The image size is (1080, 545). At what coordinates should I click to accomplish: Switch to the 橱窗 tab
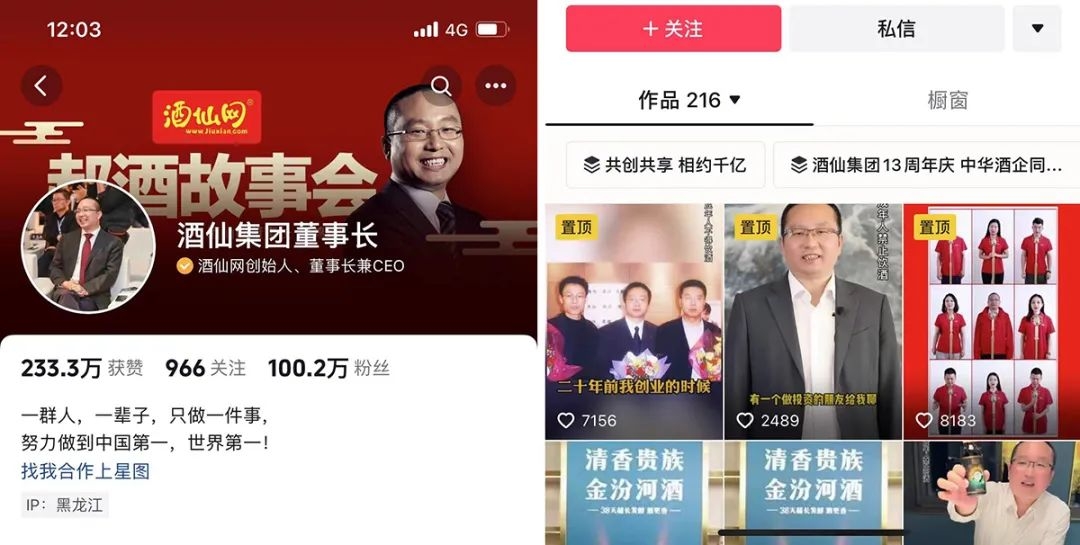(947, 100)
